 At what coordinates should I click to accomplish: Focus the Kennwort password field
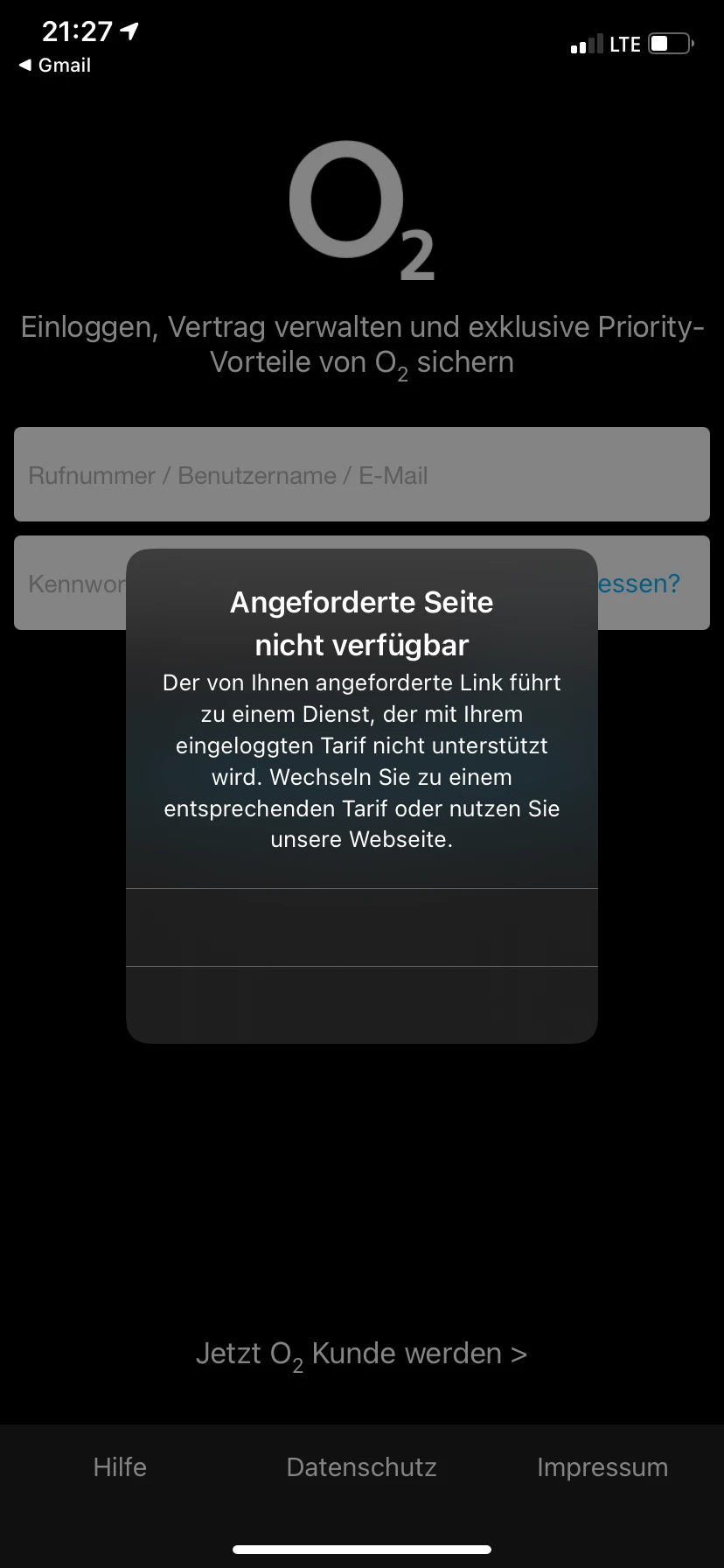[72, 584]
